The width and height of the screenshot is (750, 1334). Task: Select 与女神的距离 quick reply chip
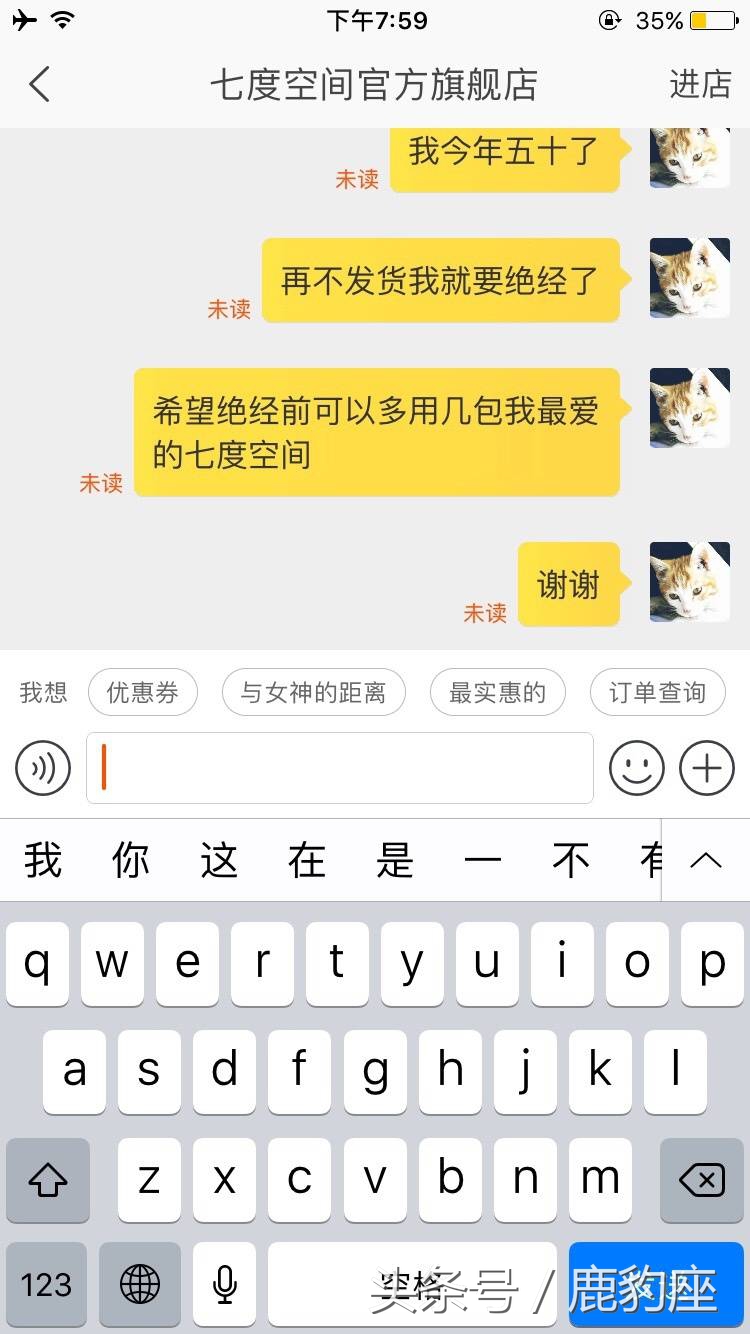click(x=314, y=692)
